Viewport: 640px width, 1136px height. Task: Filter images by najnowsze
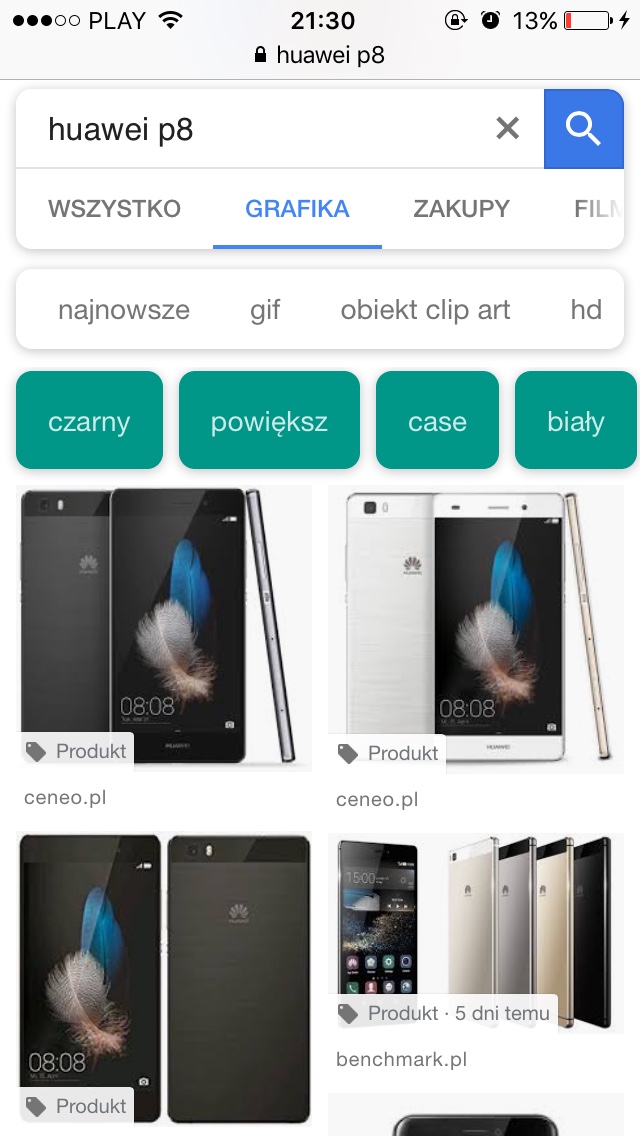point(124,309)
